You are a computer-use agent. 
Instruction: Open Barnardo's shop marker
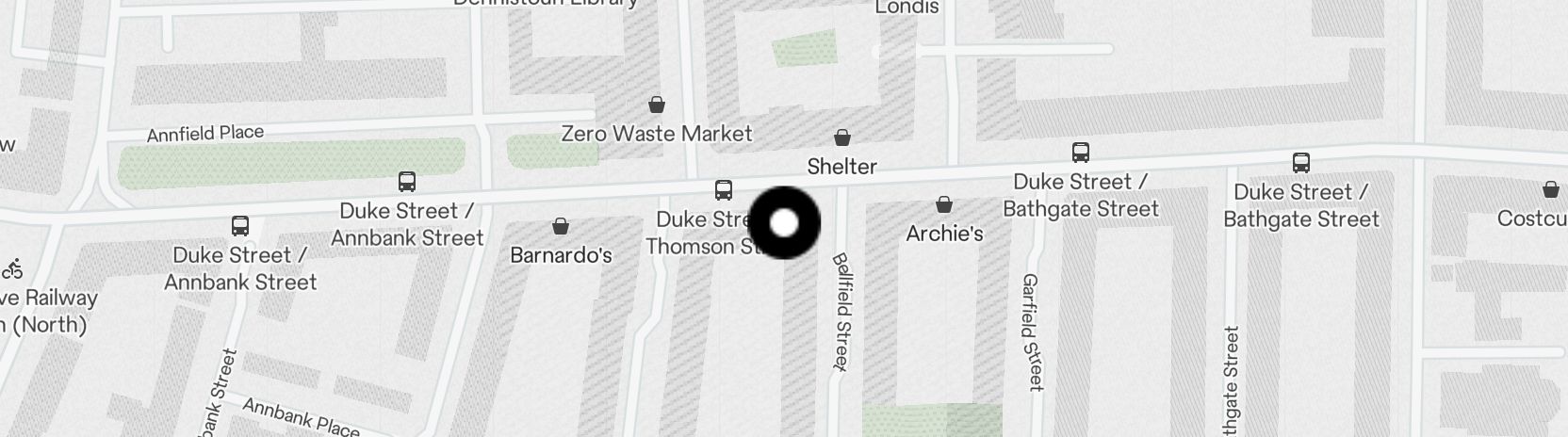[561, 226]
